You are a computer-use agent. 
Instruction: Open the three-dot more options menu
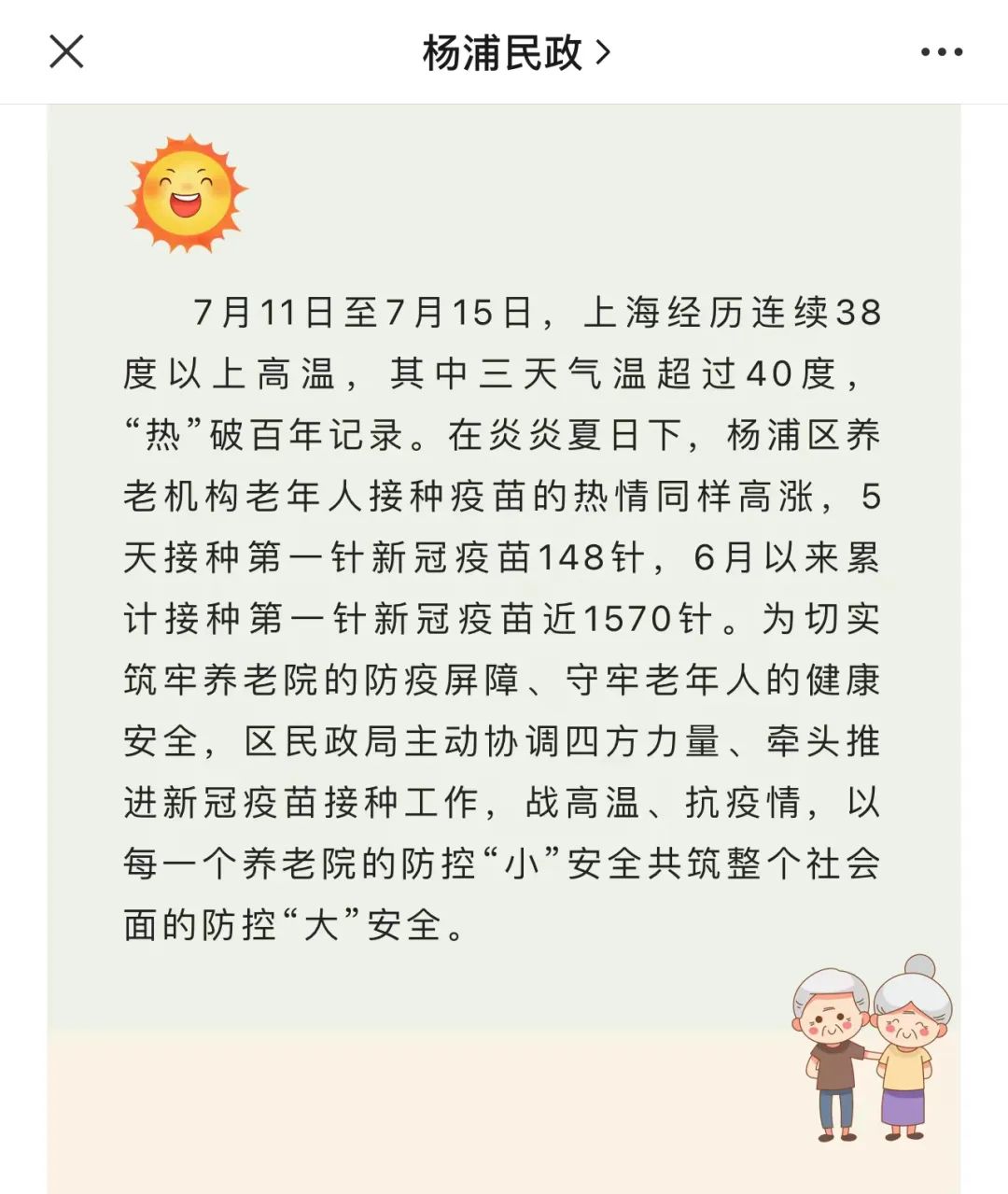point(941,53)
